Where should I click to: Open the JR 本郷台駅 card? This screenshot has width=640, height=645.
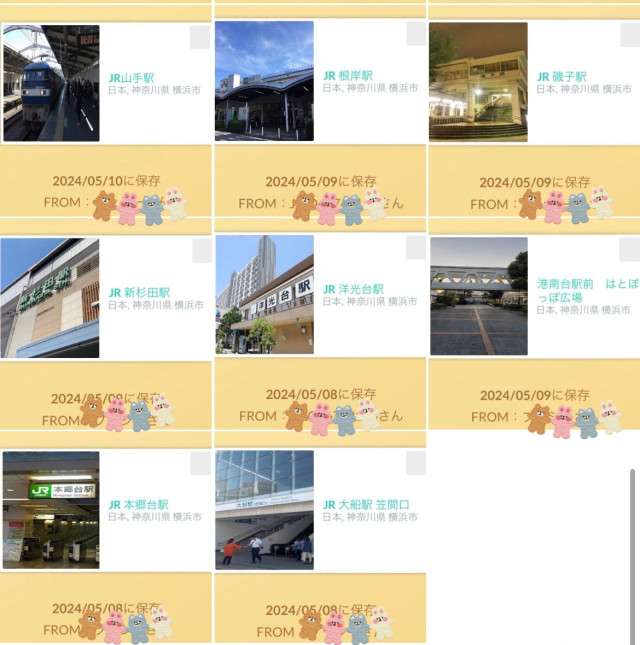pyautogui.click(x=138, y=505)
